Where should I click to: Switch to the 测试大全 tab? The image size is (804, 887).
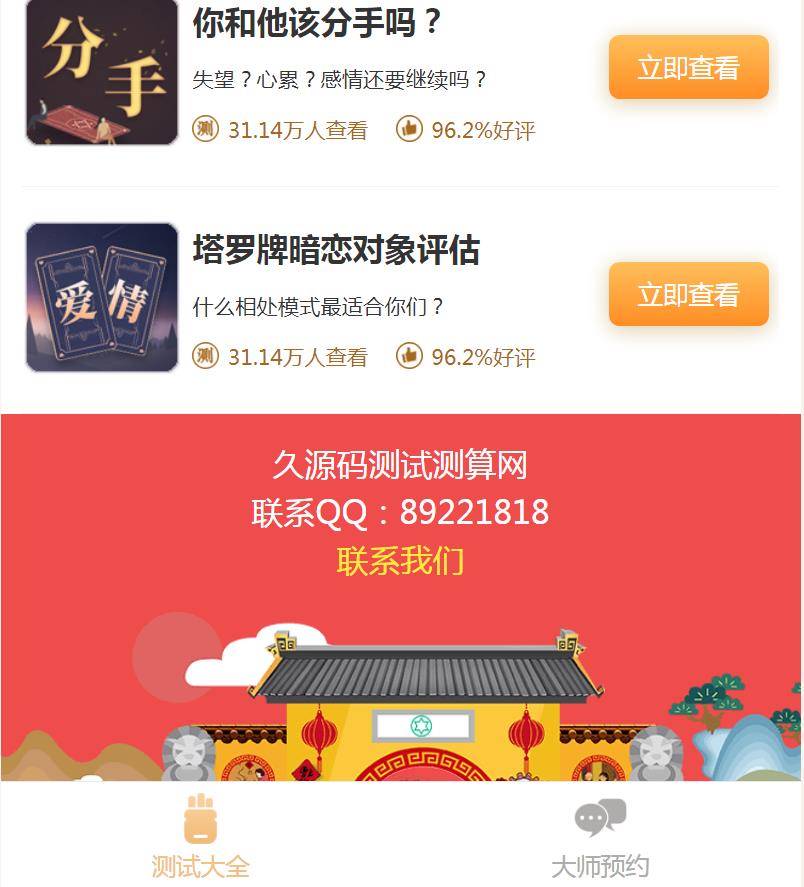tap(200, 838)
